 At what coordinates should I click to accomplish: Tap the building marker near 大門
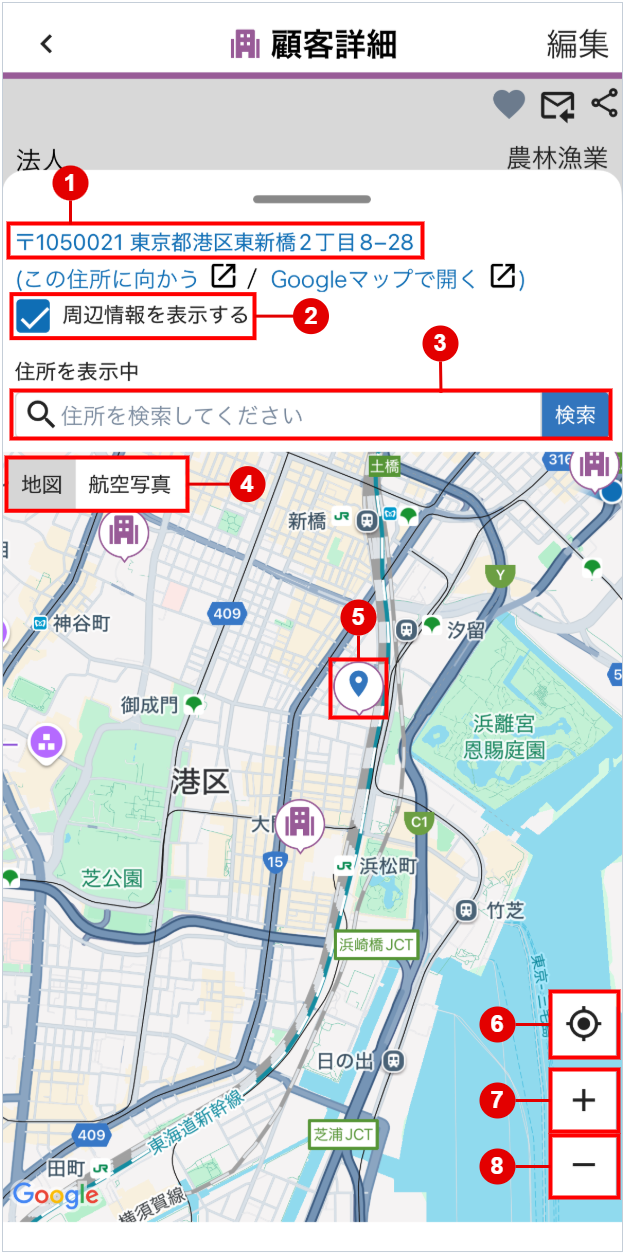coord(300,822)
